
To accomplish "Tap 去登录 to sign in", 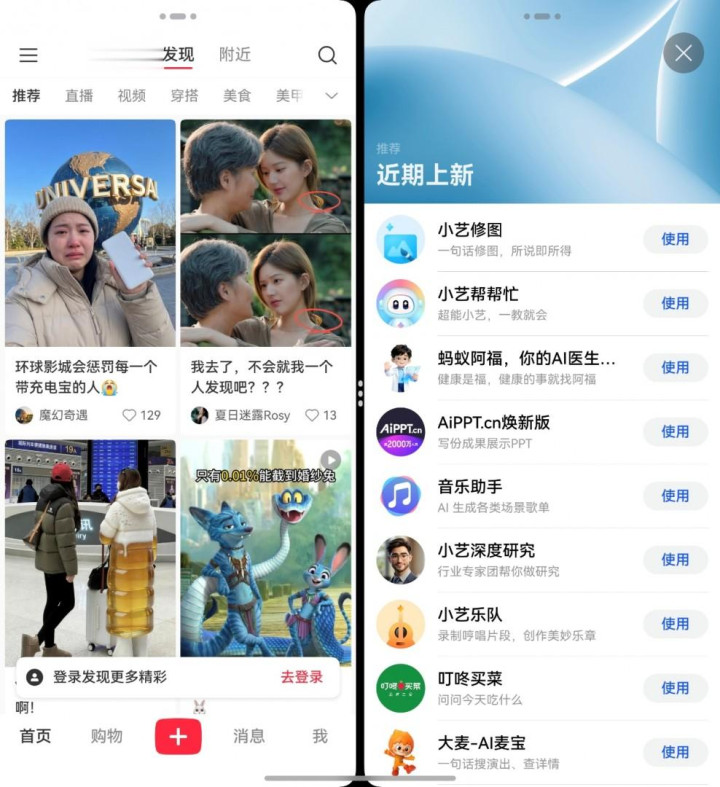I will (302, 677).
